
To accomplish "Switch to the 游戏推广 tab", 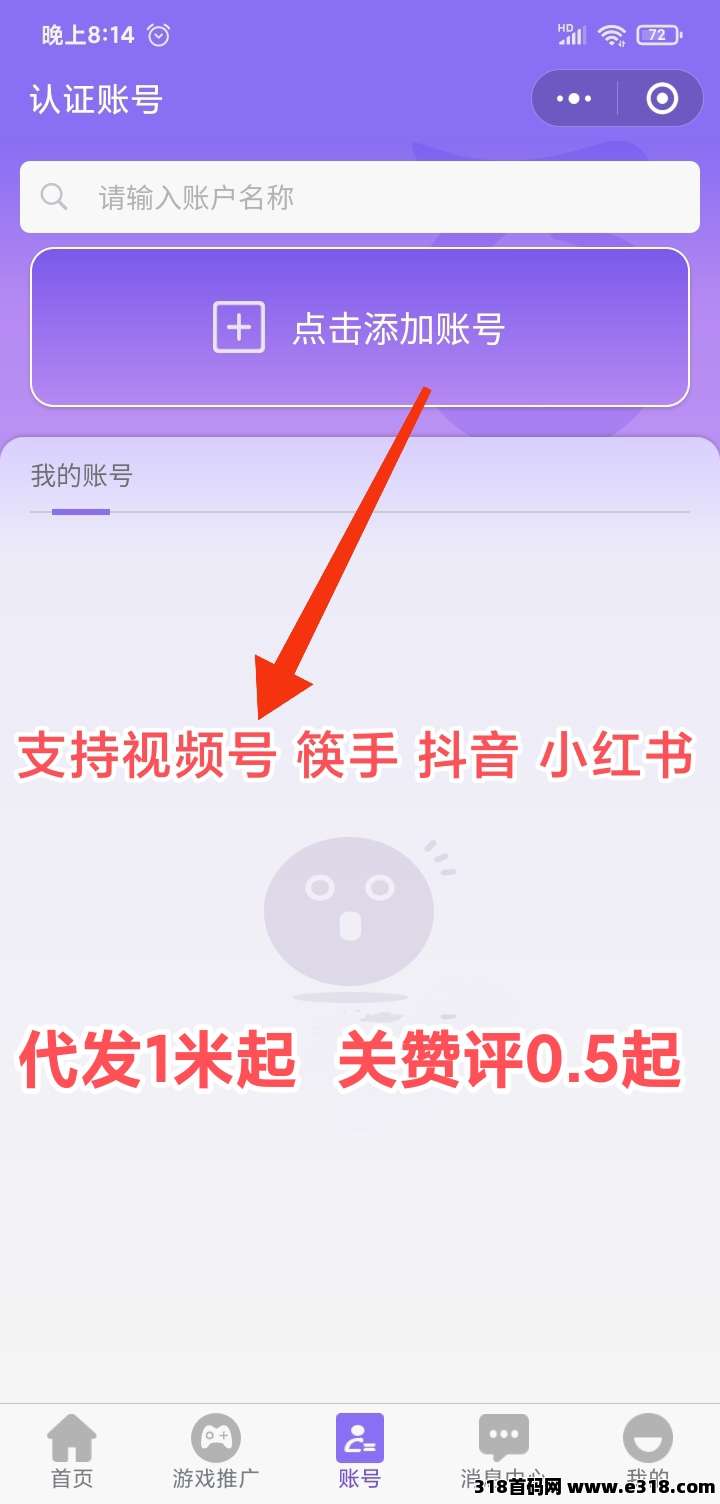I will (216, 1450).
